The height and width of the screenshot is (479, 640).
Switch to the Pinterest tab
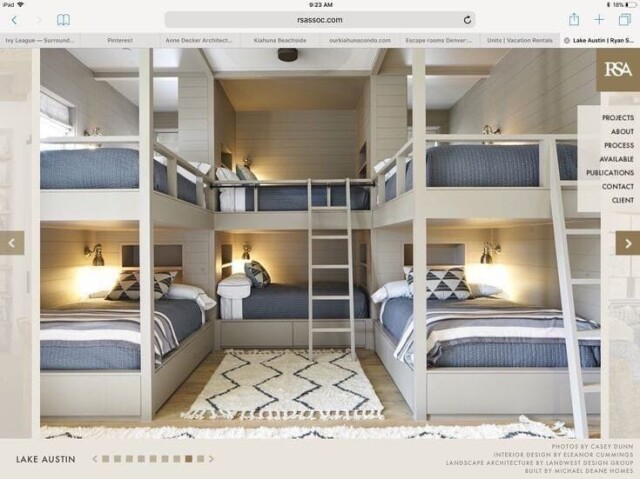(x=120, y=41)
